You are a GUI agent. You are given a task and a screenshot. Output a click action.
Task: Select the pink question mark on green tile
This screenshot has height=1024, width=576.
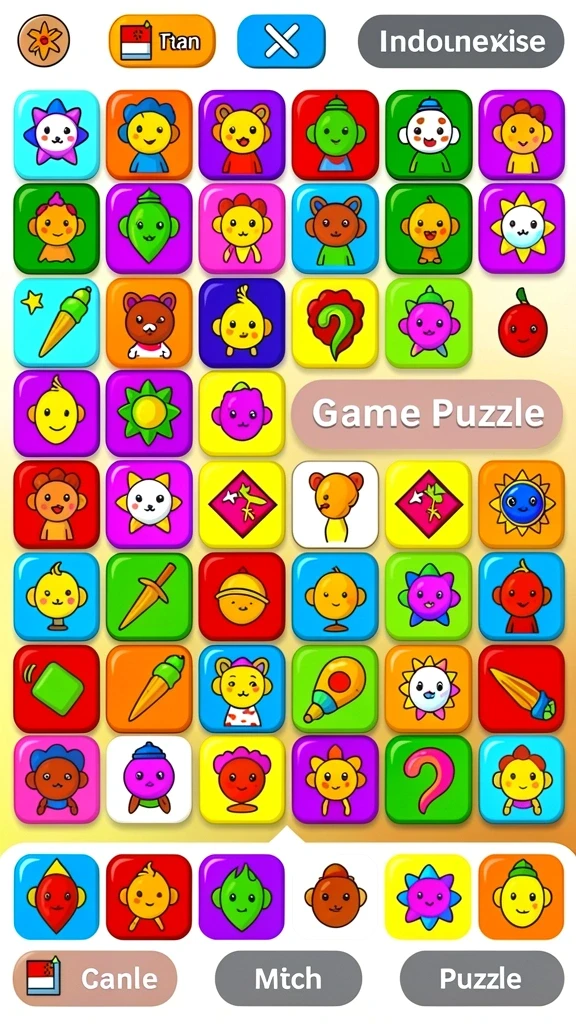point(428,779)
